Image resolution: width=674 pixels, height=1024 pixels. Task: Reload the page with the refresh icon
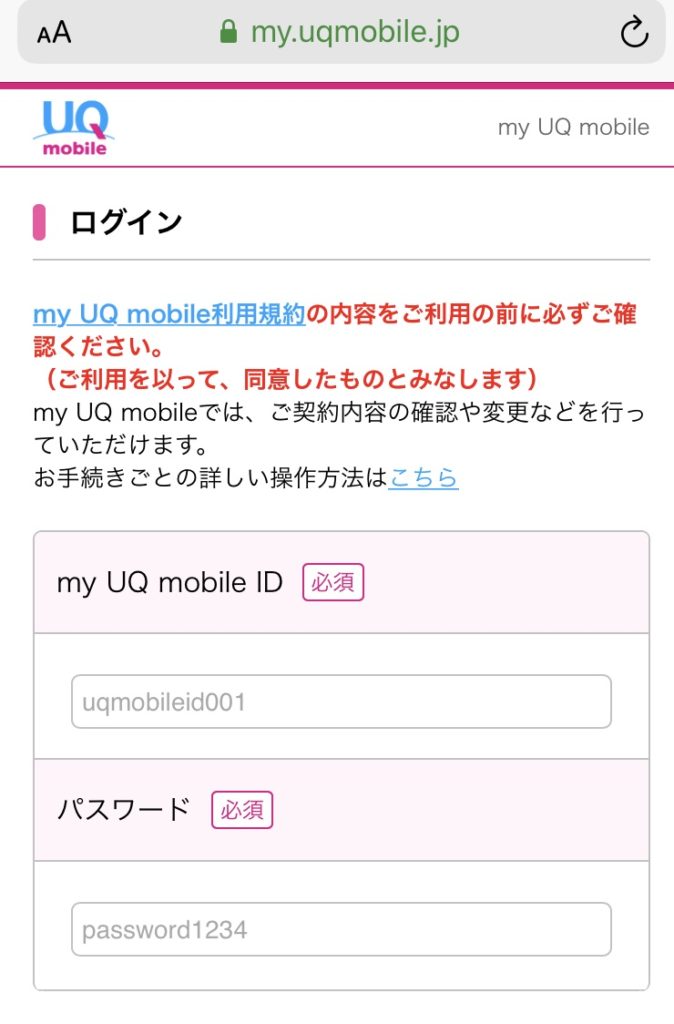(634, 33)
